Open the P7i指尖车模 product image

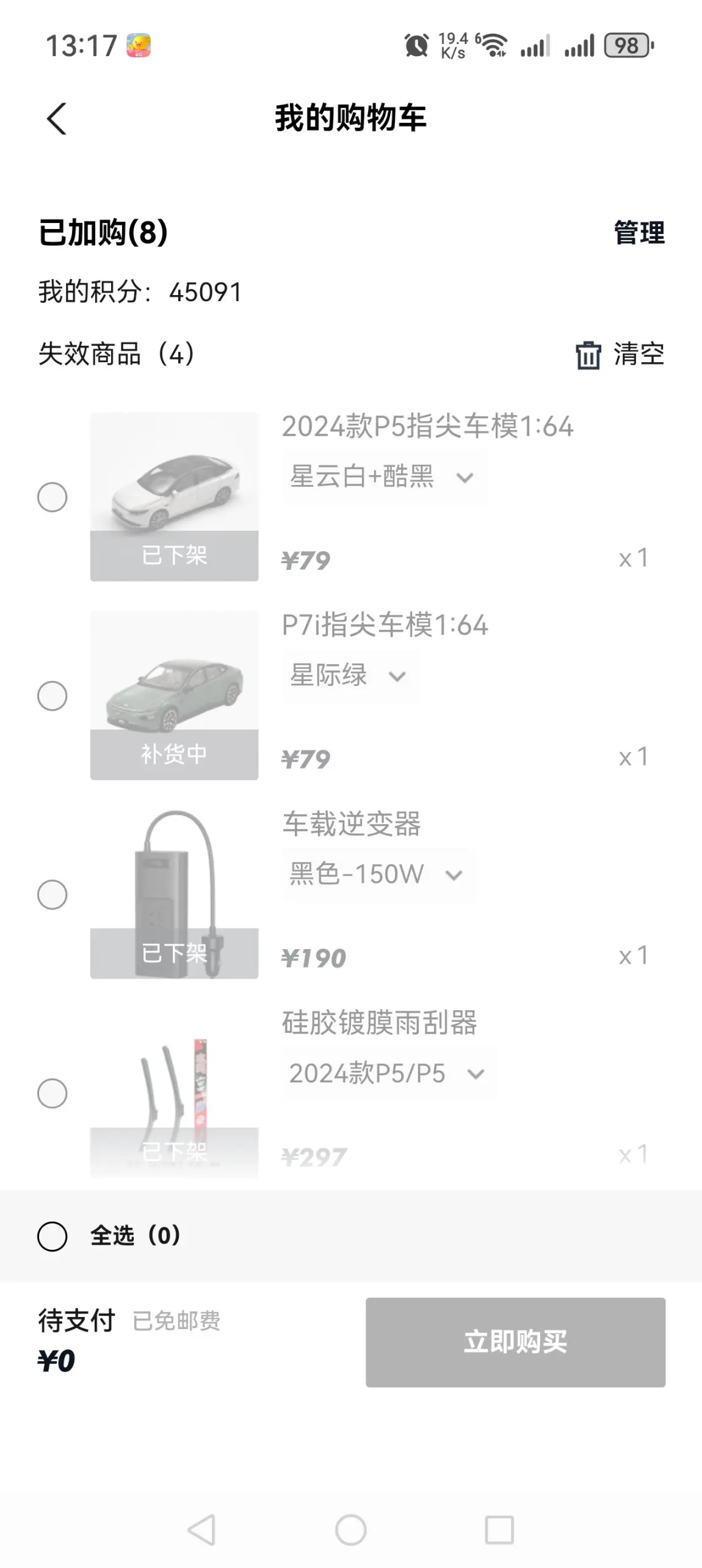click(x=174, y=695)
